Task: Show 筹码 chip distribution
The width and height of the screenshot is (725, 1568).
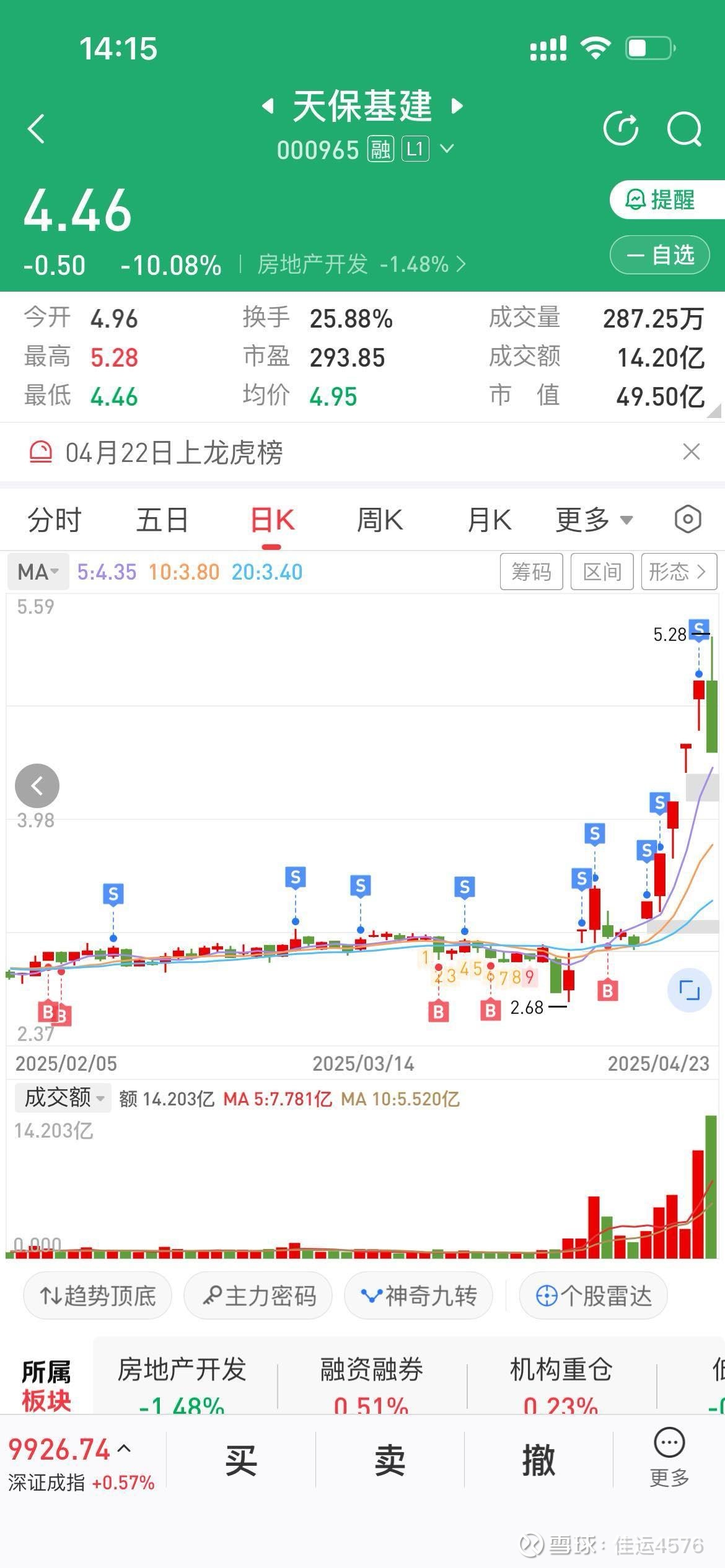Action: (x=532, y=572)
